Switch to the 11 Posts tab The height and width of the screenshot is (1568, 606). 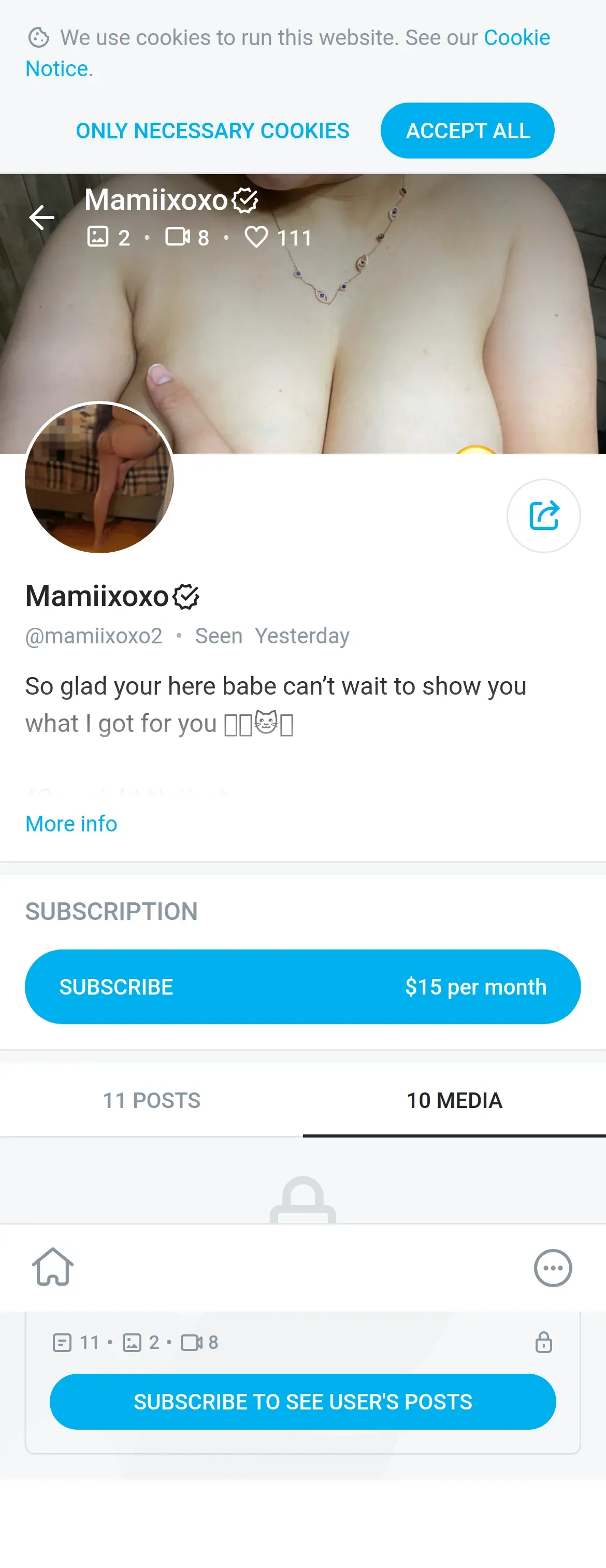[x=151, y=1100]
